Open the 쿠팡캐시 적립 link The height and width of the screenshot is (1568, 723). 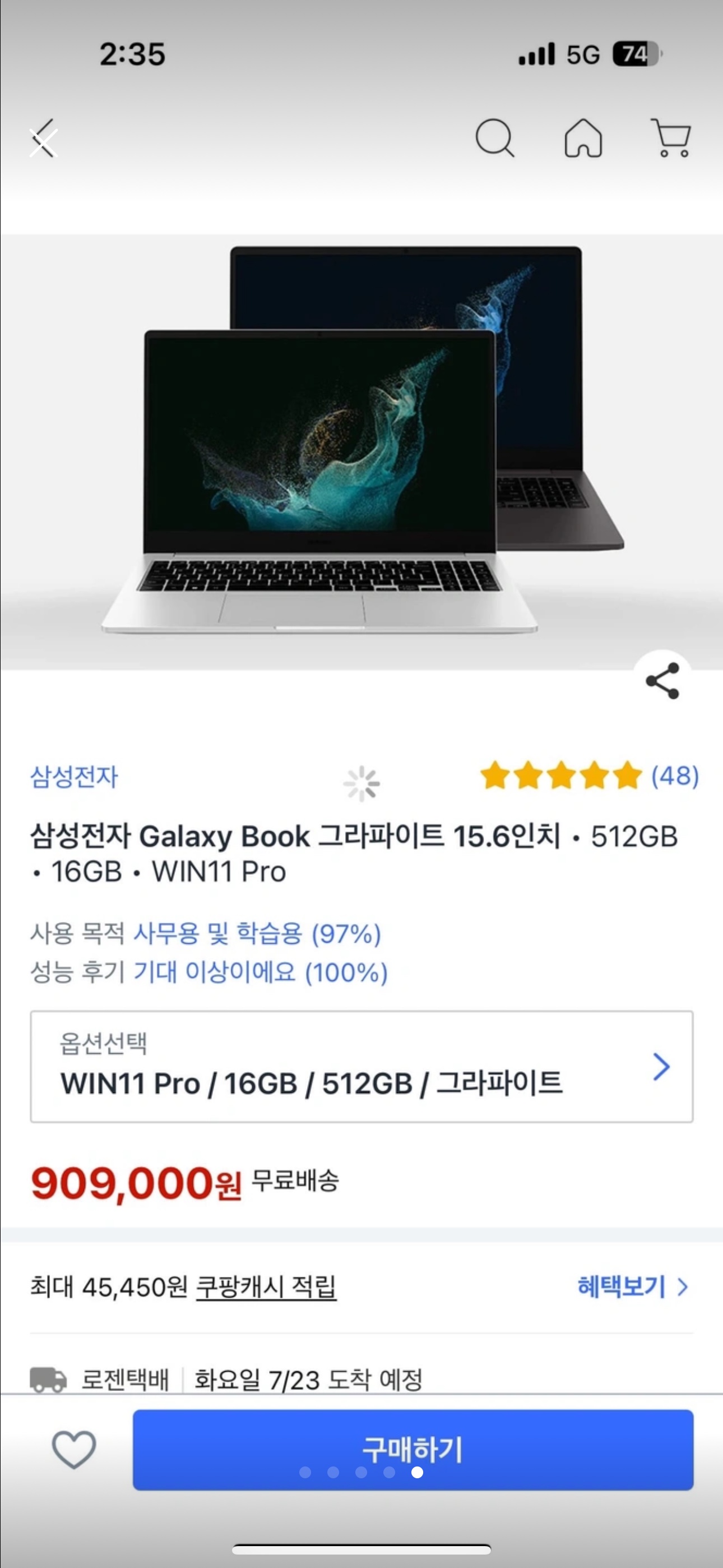click(266, 1287)
